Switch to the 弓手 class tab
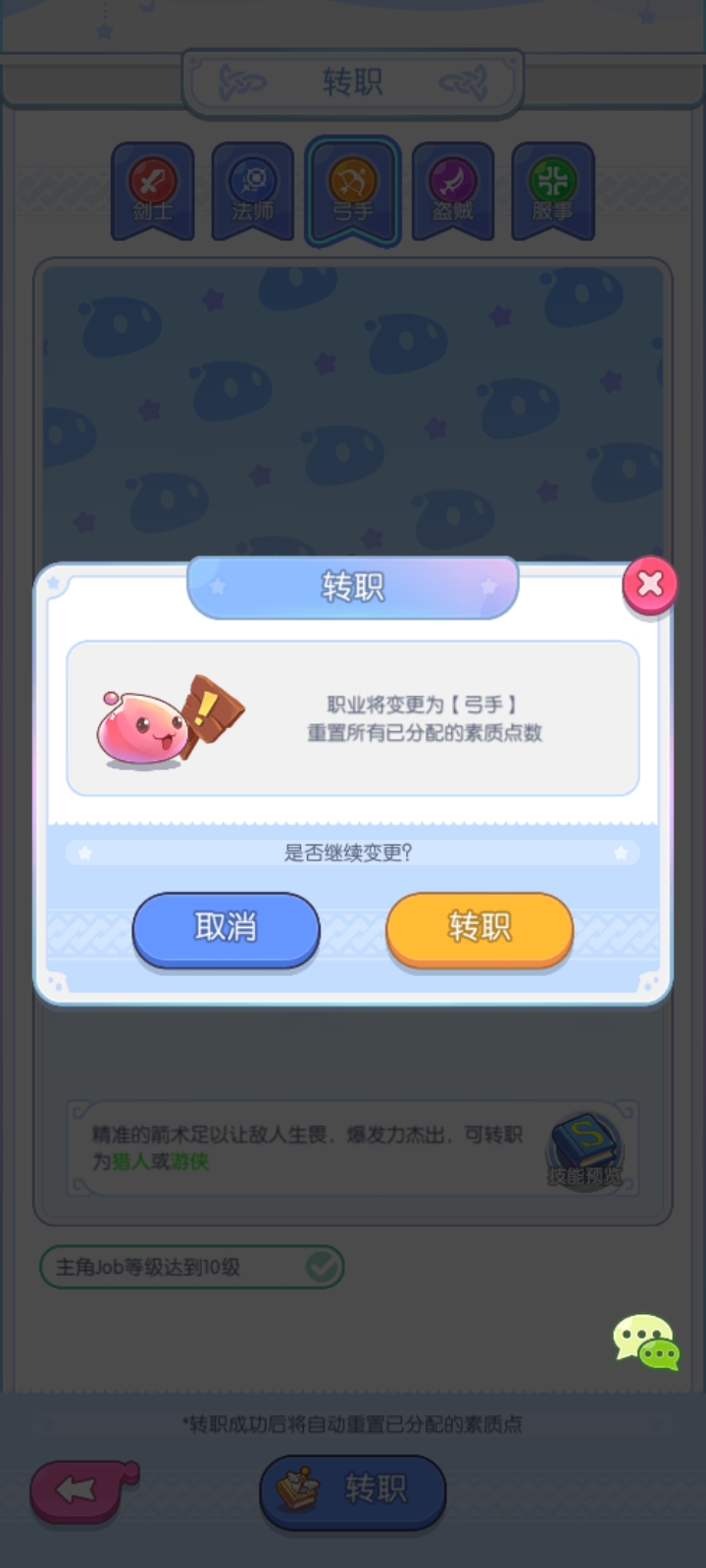This screenshot has height=1568, width=706. [353, 190]
